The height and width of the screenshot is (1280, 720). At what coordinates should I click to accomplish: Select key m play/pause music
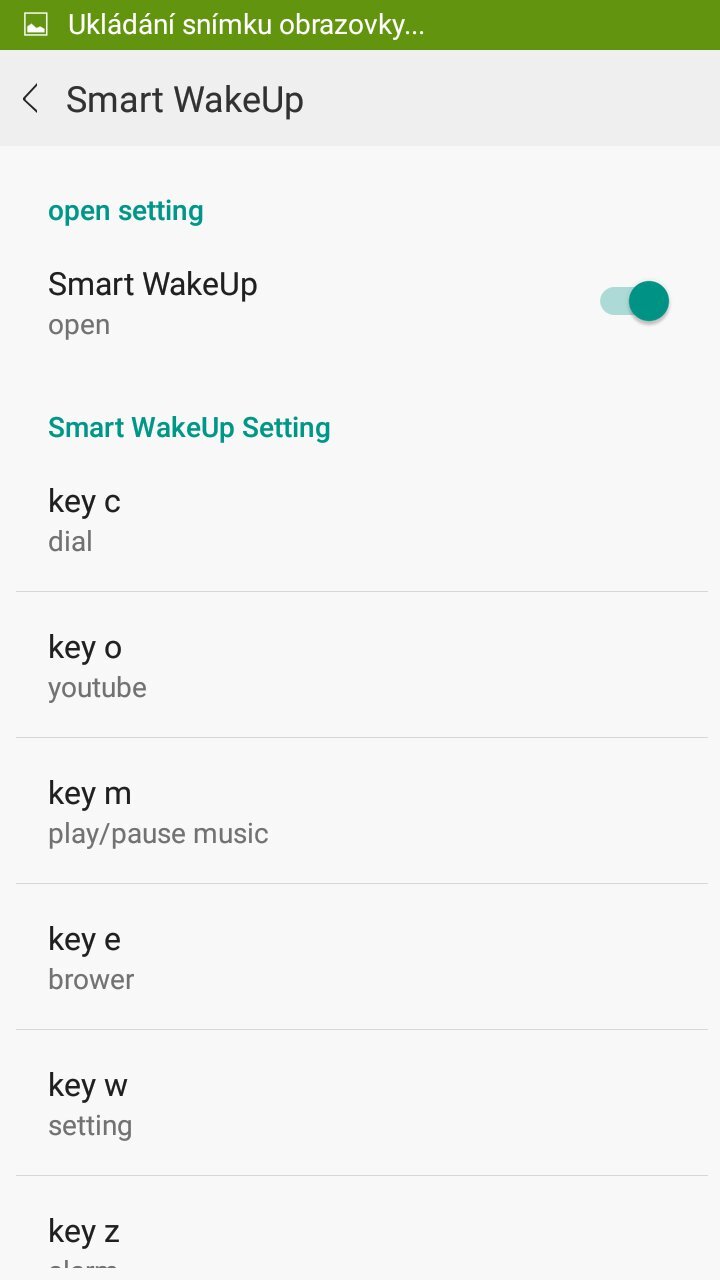360,811
